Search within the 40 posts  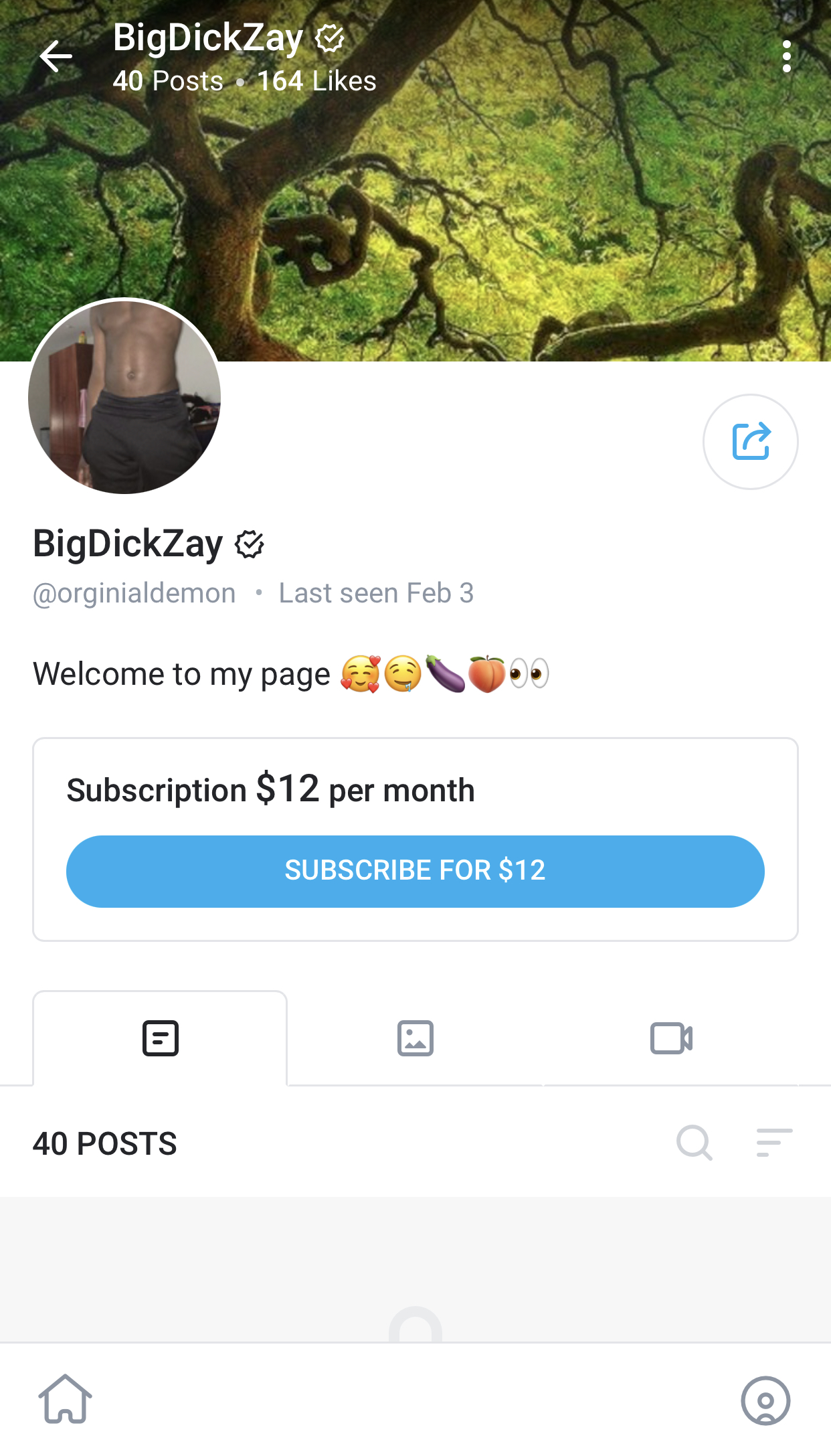694,1143
